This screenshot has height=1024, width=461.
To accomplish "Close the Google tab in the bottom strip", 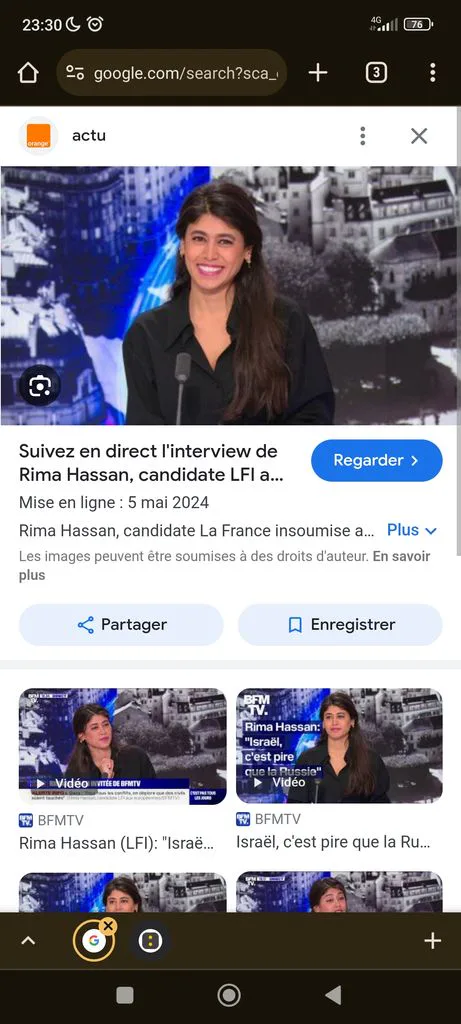I will click(x=108, y=925).
